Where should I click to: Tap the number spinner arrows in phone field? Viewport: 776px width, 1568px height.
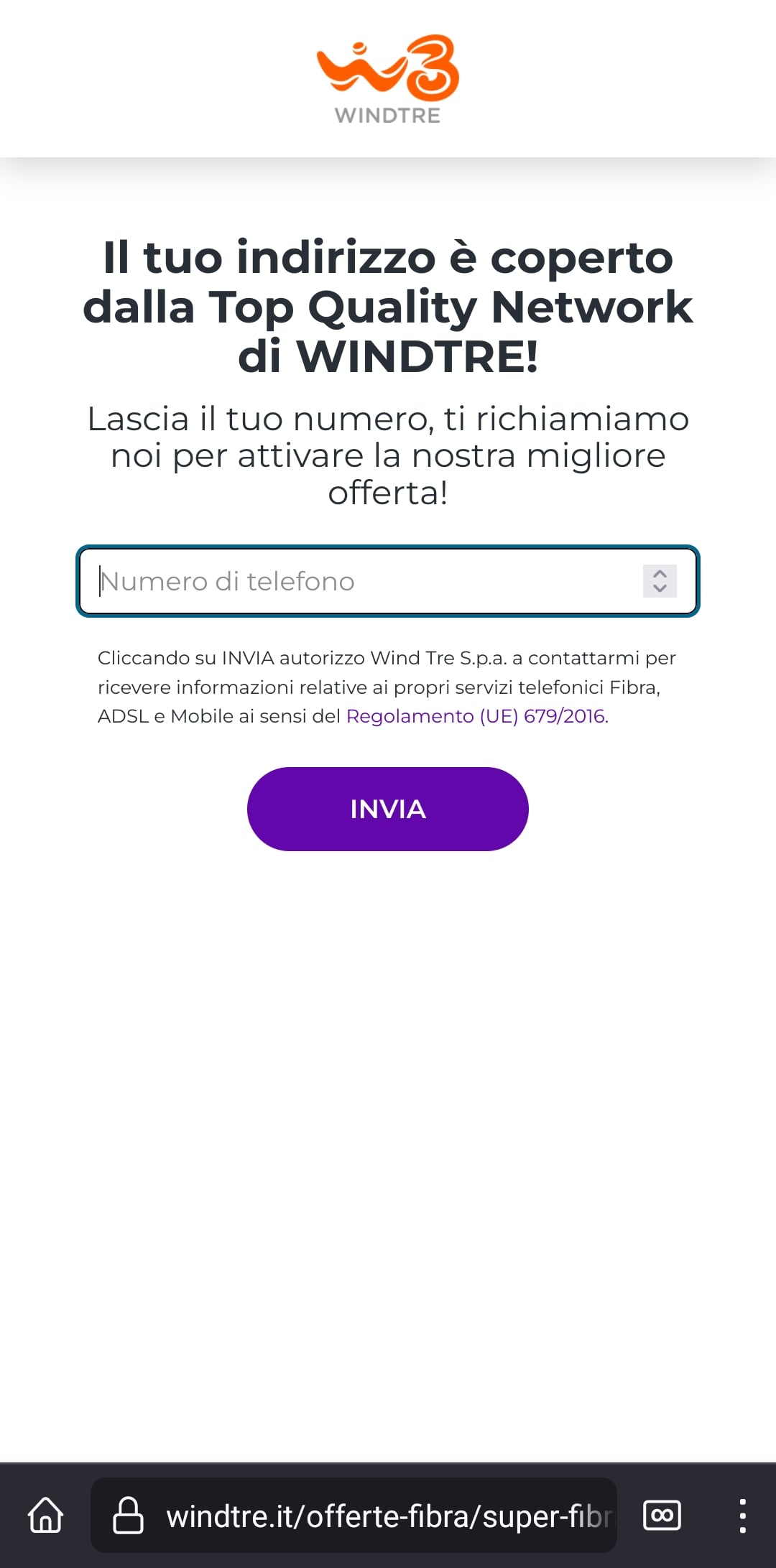coord(660,581)
